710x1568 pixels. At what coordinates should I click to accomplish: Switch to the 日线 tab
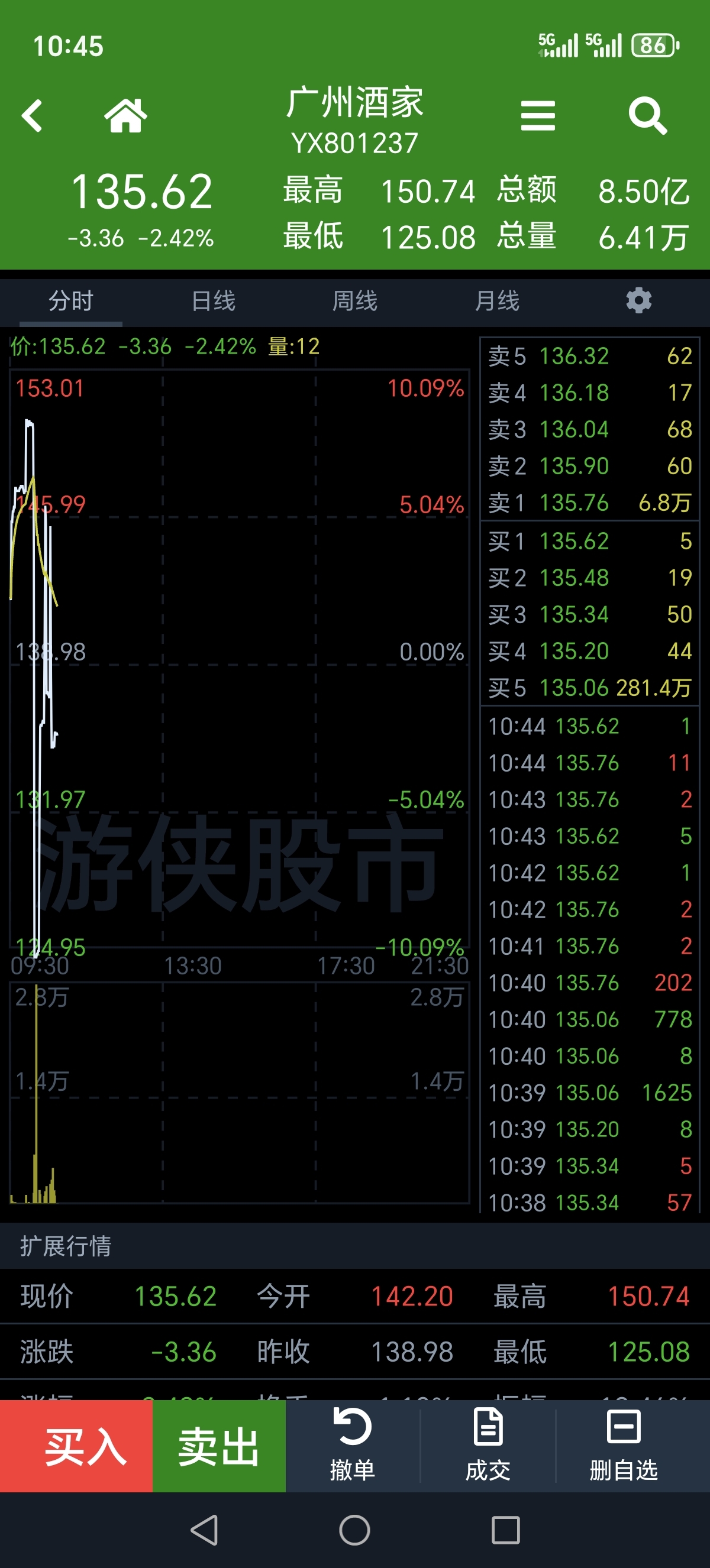(213, 302)
